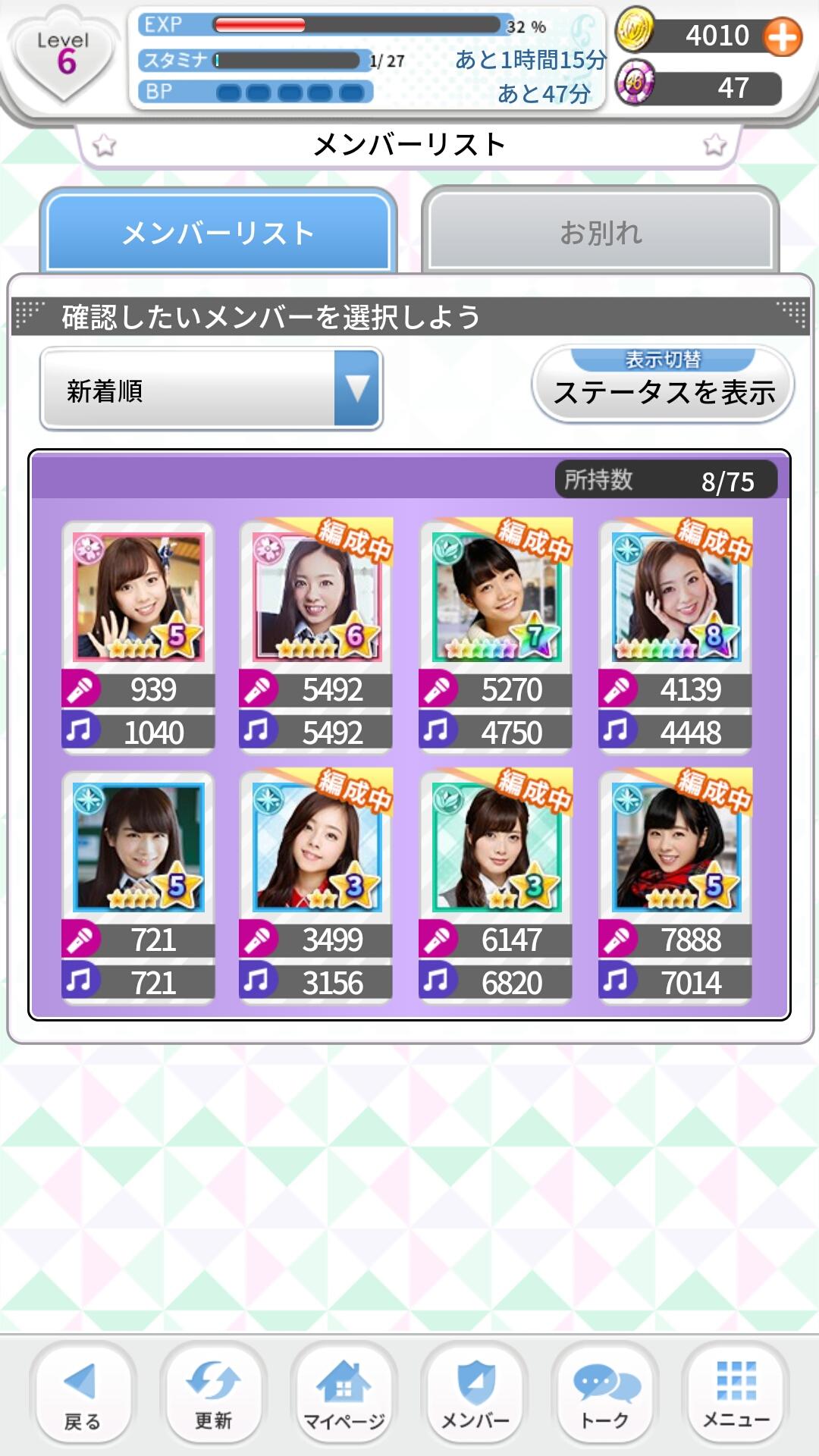Open the member card with stats 721 and 721

(x=138, y=887)
